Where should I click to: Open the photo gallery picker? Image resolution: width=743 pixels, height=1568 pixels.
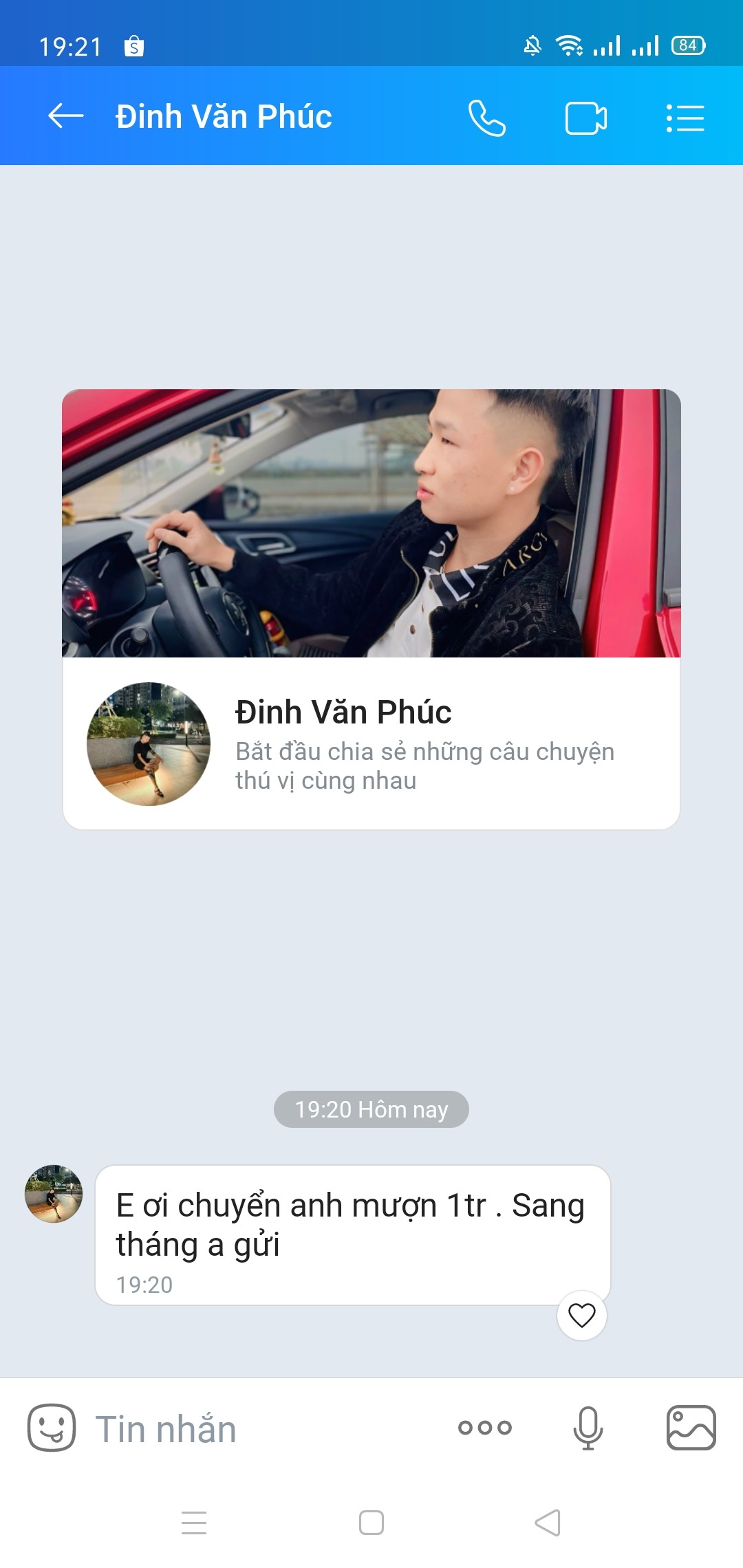pos(691,1428)
